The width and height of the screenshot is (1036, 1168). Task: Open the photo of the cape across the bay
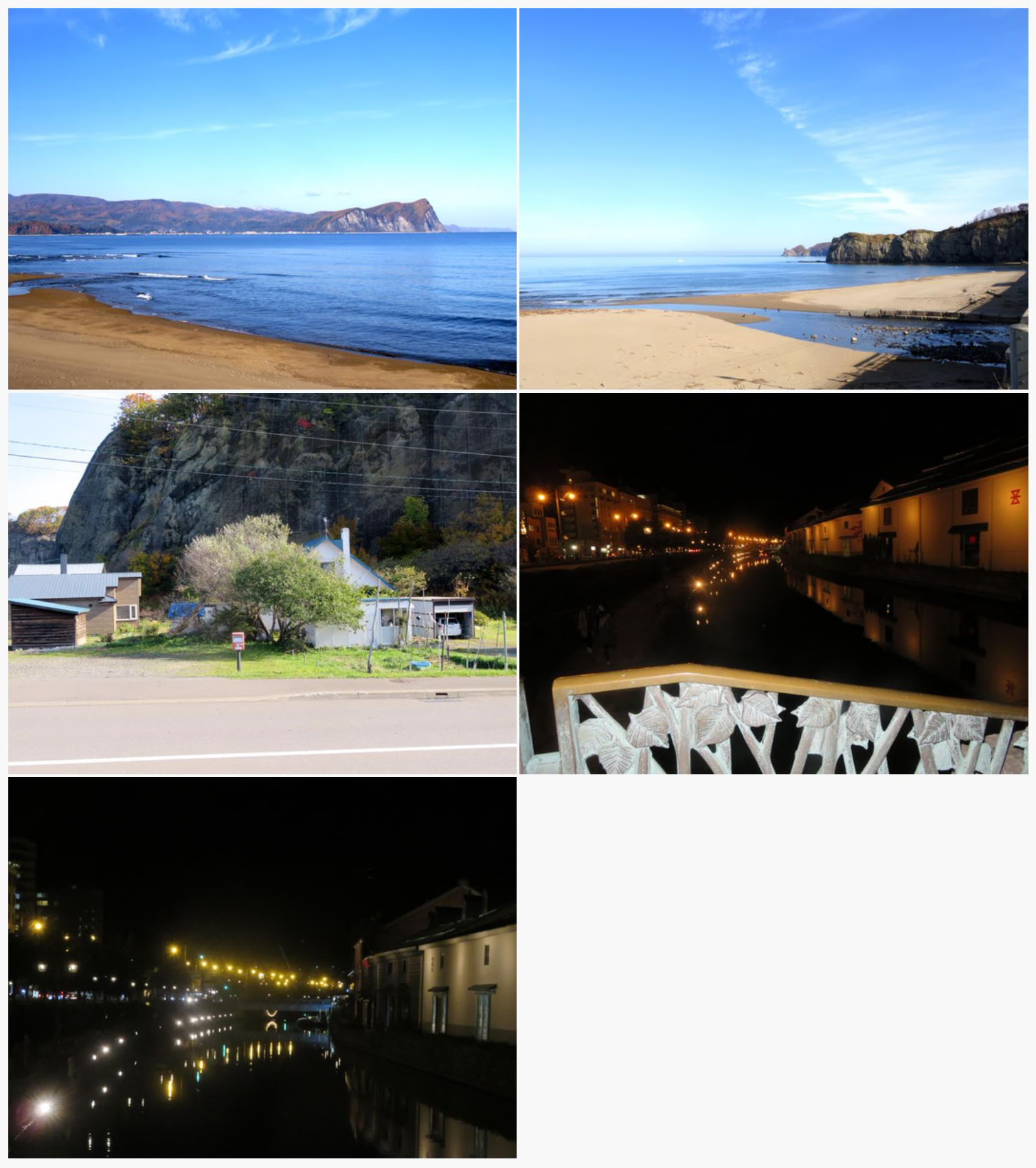[x=262, y=199]
